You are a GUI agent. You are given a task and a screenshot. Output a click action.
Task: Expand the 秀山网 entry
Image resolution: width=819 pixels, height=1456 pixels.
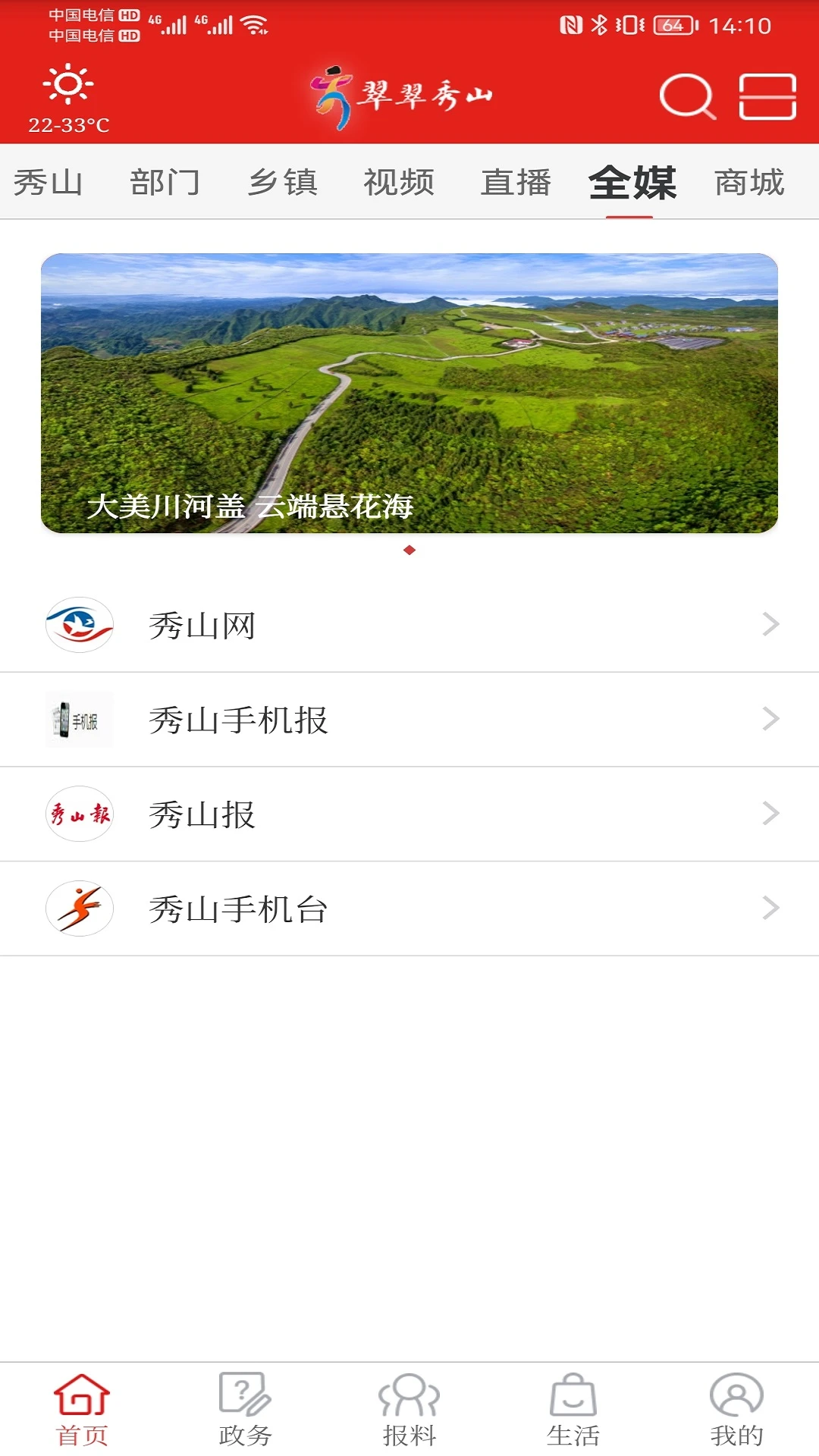[x=772, y=625]
